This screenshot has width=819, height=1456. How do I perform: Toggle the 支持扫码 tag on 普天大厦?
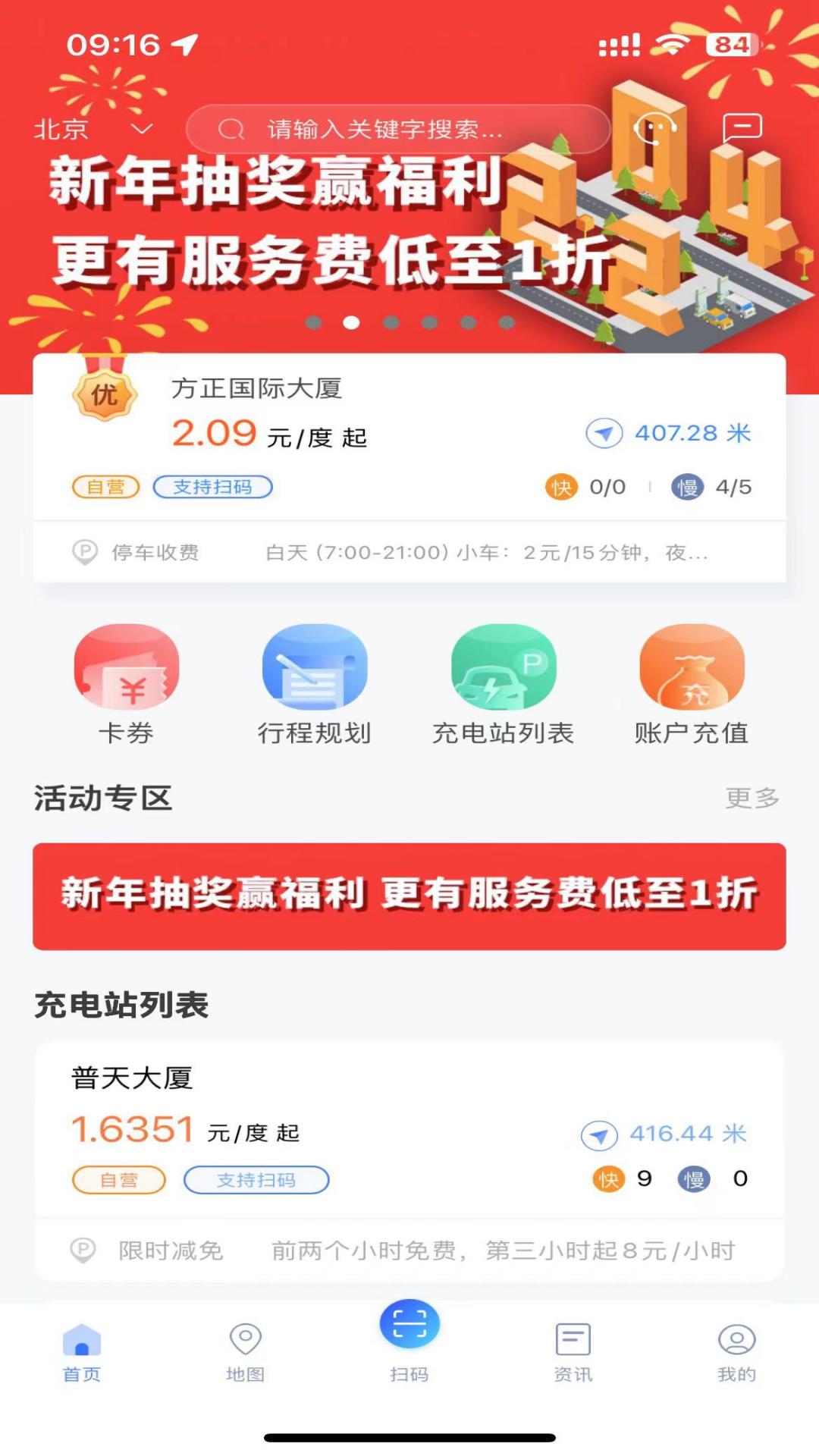tap(256, 1180)
